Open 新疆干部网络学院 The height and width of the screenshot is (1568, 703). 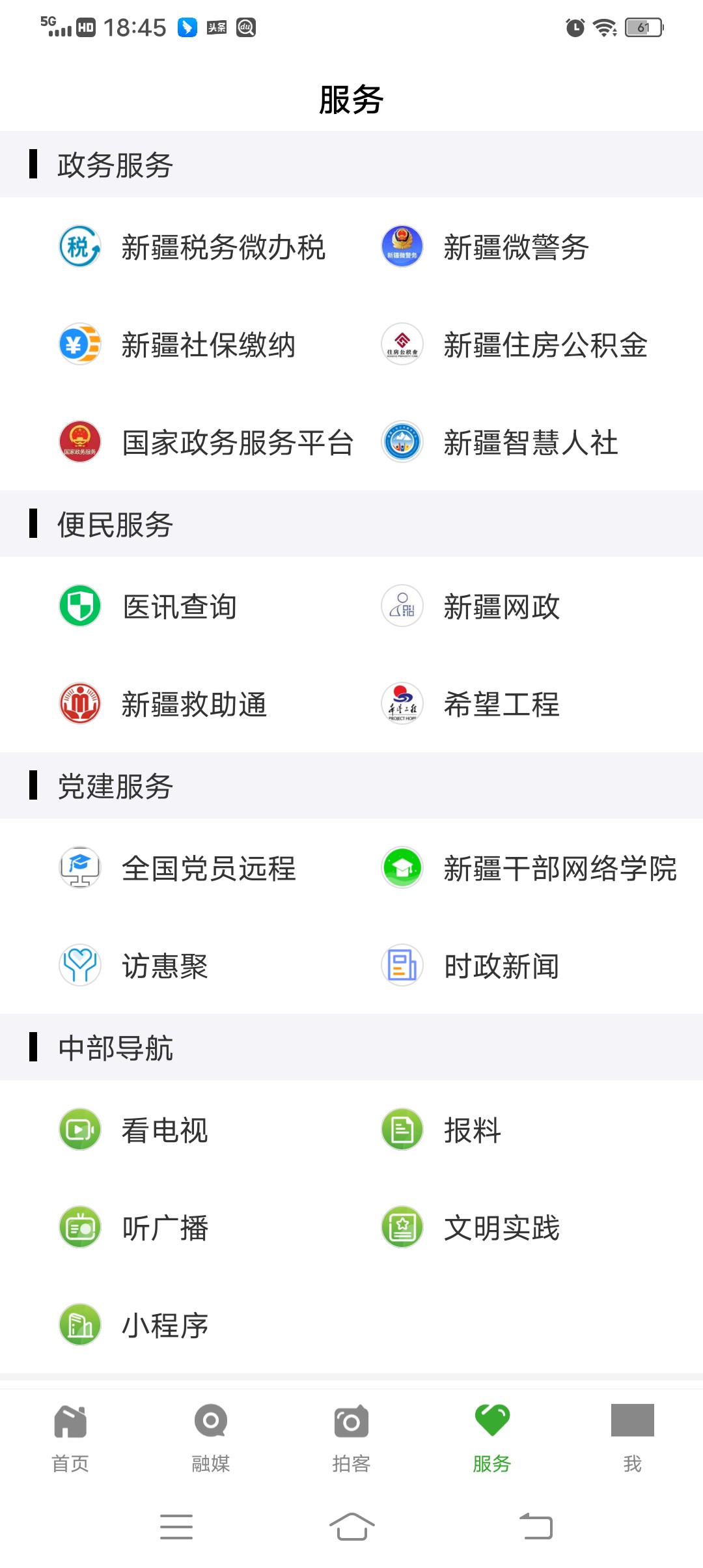point(529,868)
